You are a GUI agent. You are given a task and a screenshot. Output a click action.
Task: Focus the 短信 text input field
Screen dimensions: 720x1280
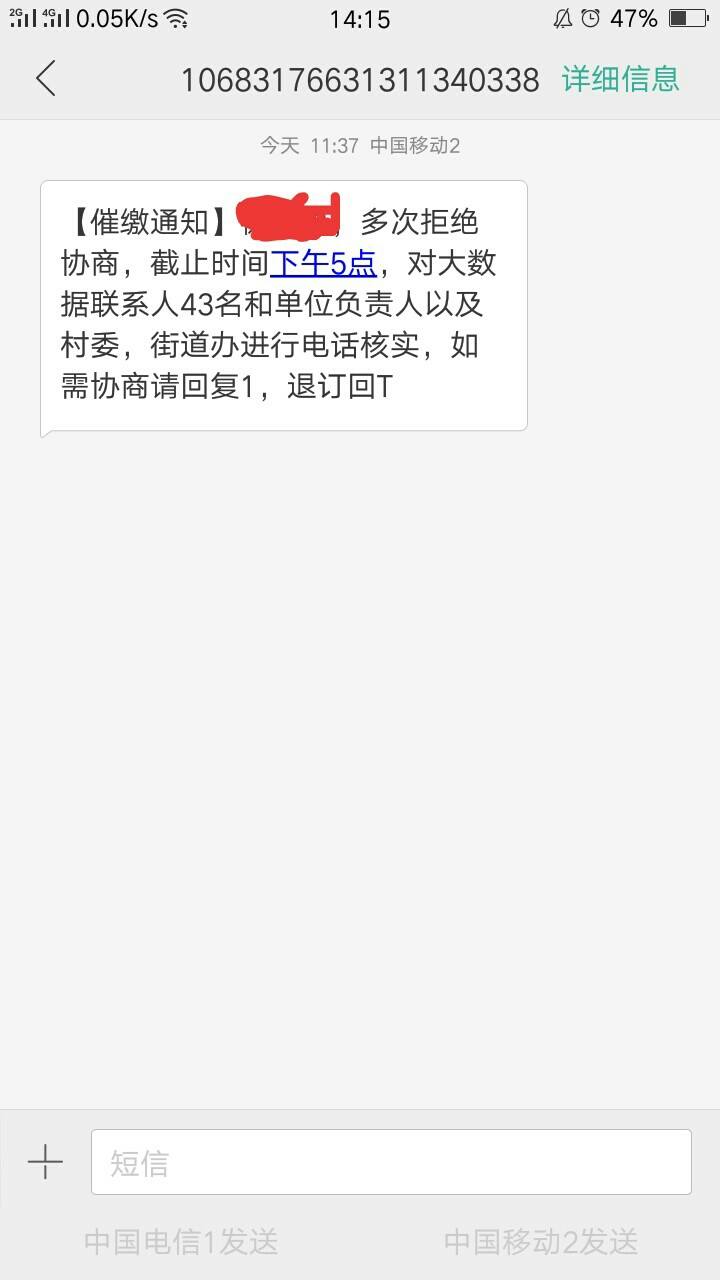coord(391,1162)
